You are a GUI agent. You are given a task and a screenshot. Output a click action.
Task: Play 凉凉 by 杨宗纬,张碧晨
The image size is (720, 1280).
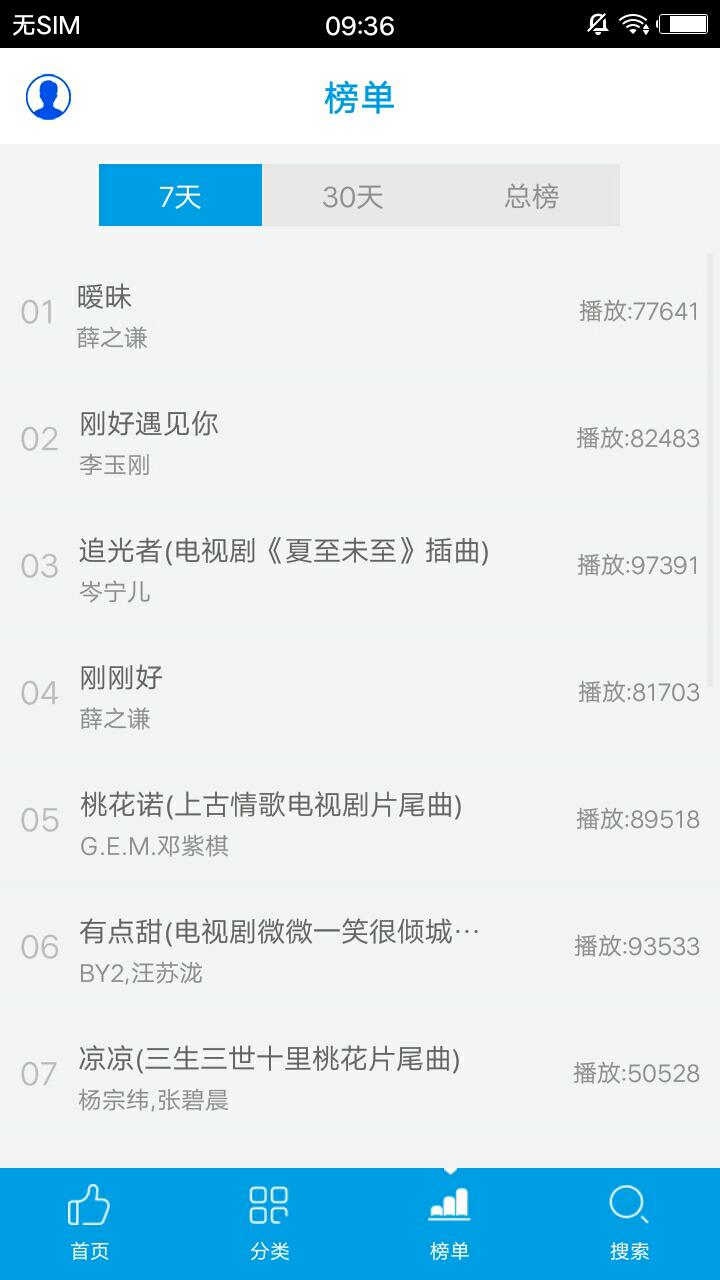[360, 1074]
